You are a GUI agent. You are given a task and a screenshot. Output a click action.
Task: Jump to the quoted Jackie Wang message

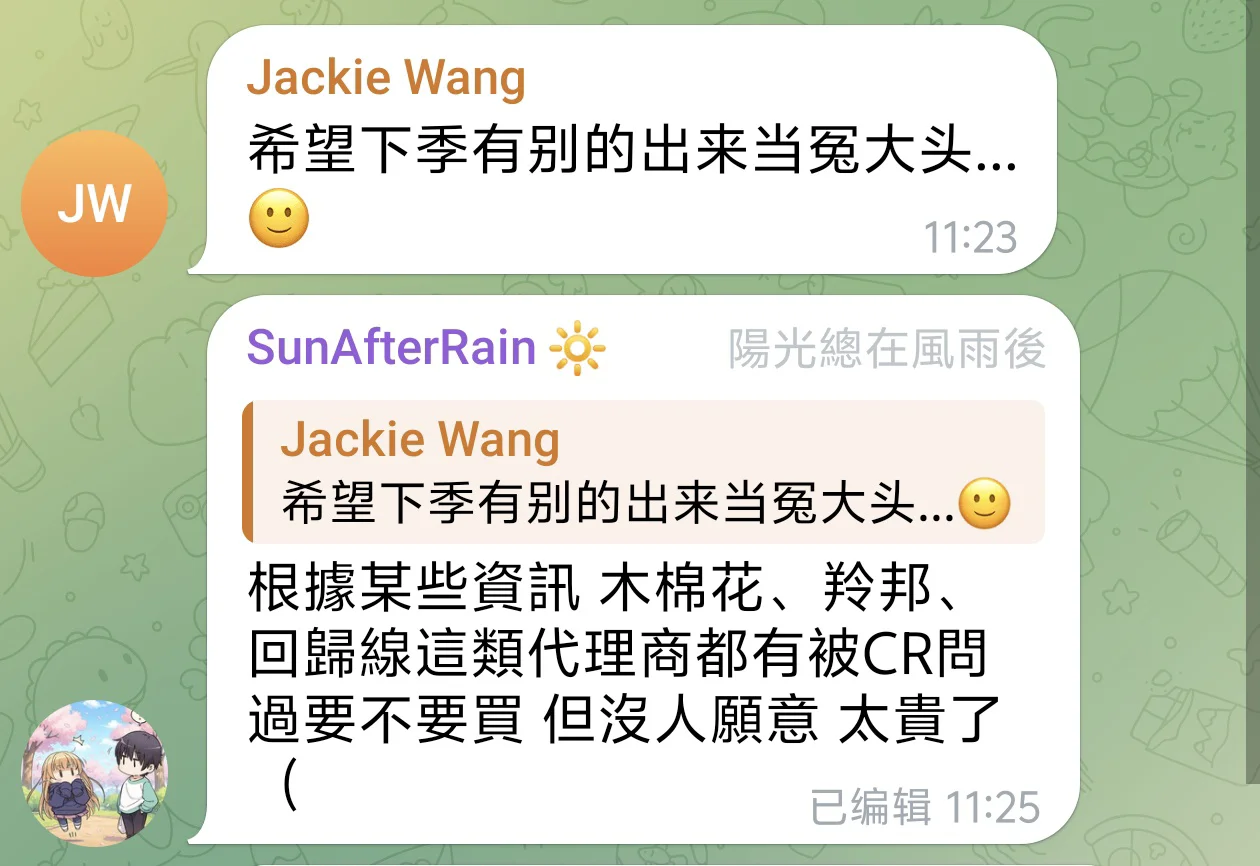point(645,472)
